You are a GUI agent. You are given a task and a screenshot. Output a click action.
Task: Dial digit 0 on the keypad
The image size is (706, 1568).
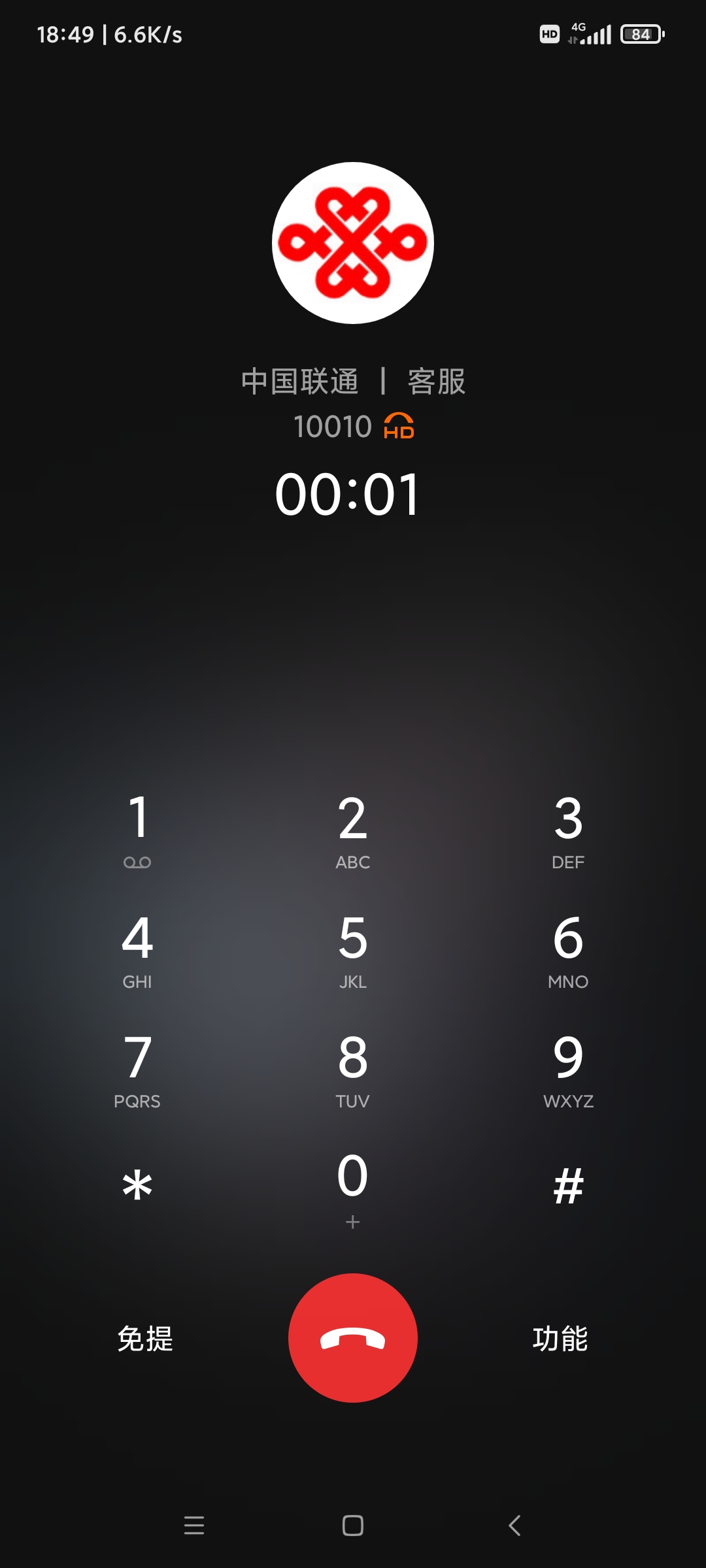coord(353,1189)
